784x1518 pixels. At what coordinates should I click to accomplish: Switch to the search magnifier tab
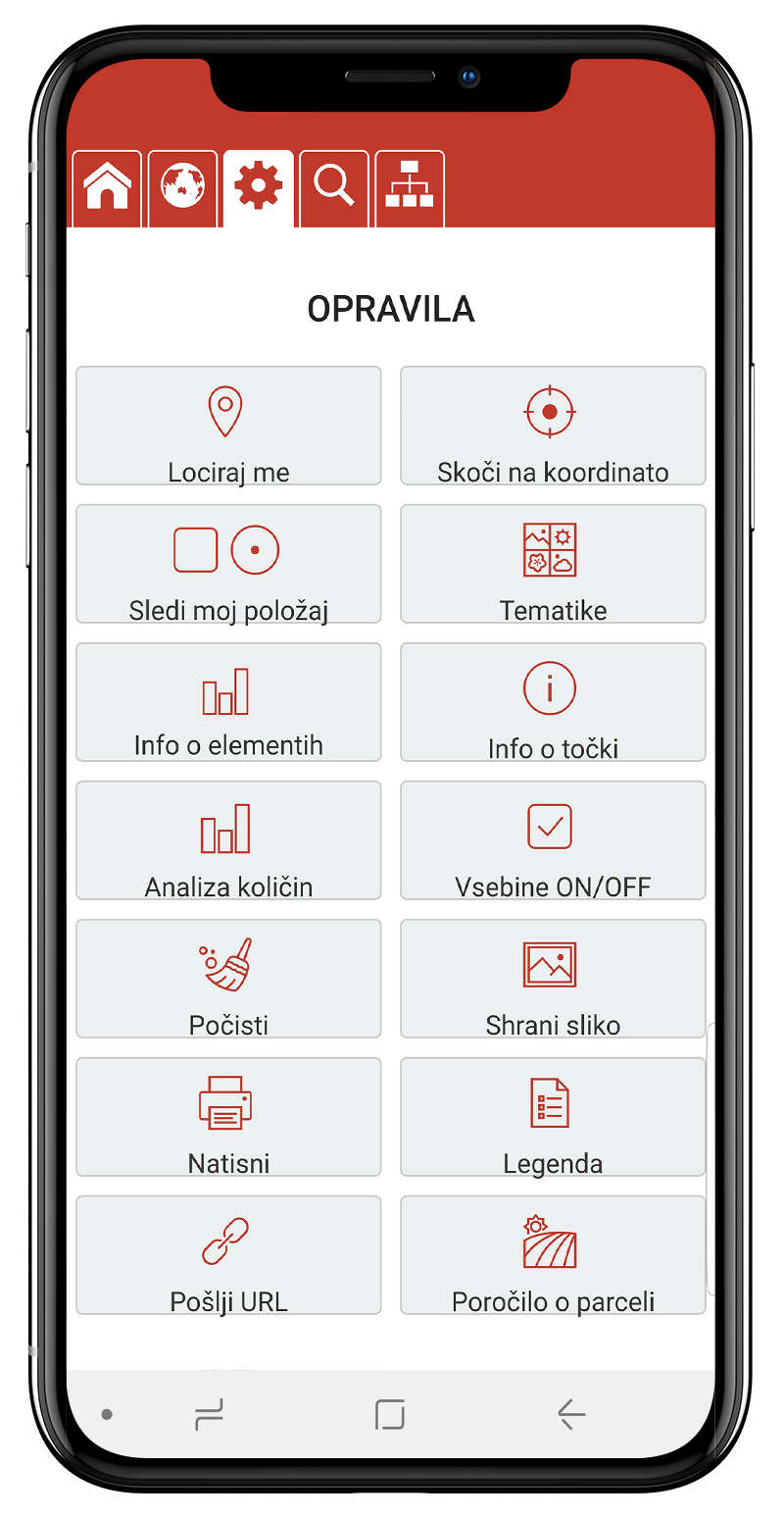click(333, 186)
